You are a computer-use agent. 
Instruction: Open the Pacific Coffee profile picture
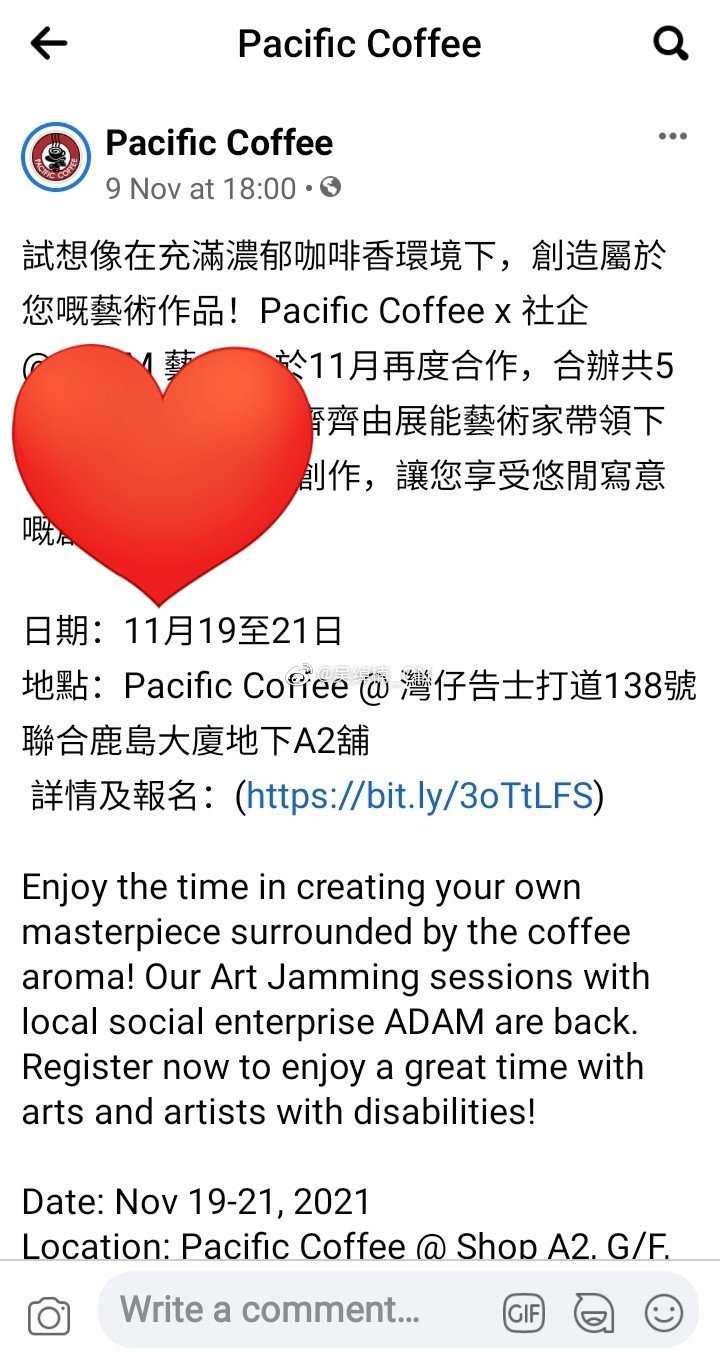point(58,158)
